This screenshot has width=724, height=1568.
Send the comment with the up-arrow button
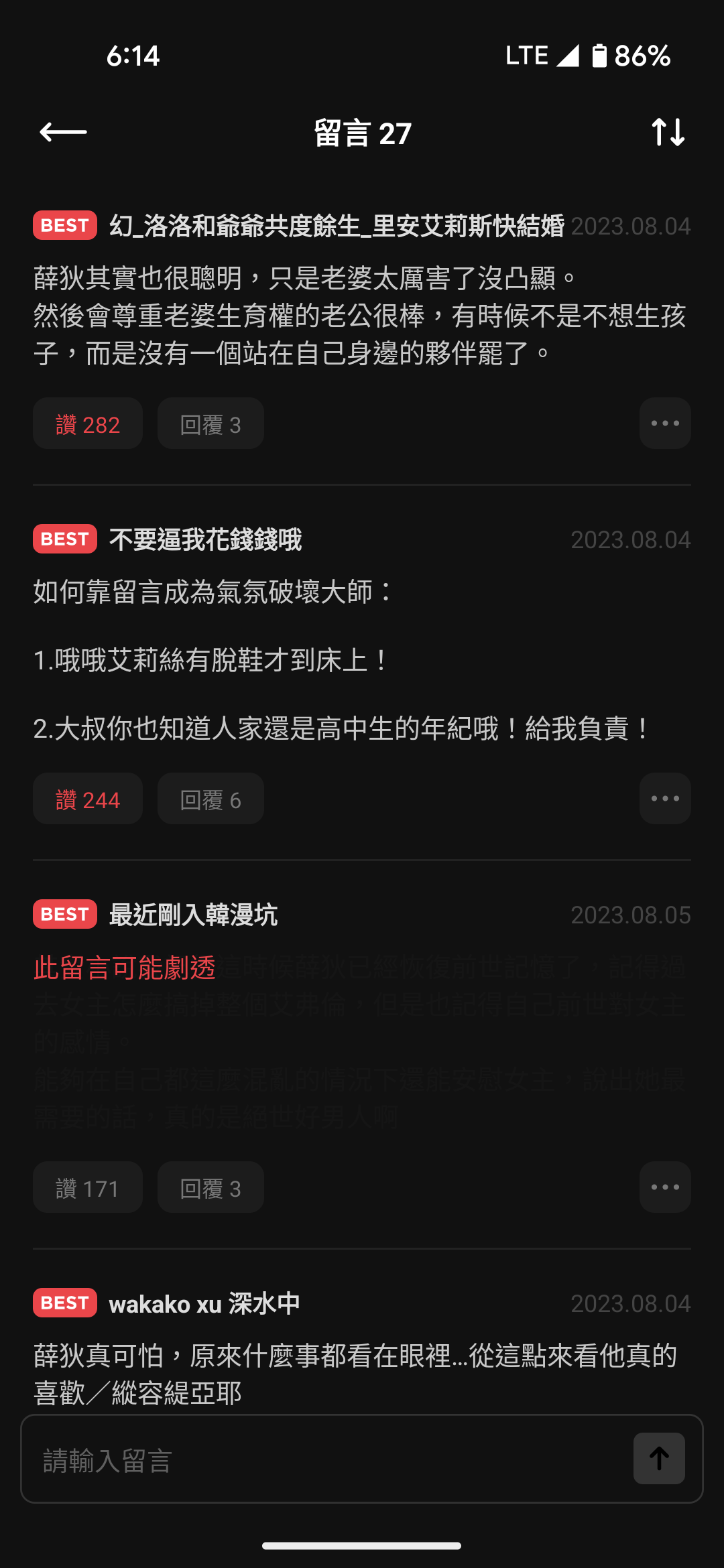(x=659, y=1459)
